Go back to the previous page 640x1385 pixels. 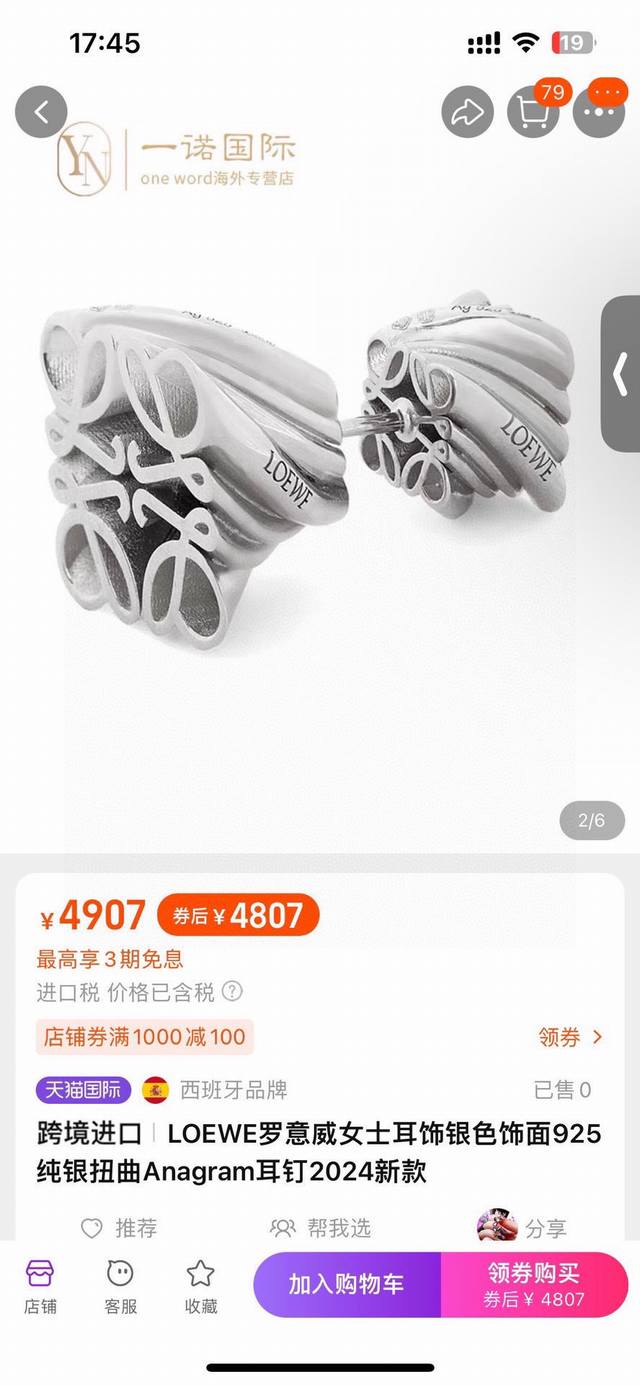click(x=41, y=113)
